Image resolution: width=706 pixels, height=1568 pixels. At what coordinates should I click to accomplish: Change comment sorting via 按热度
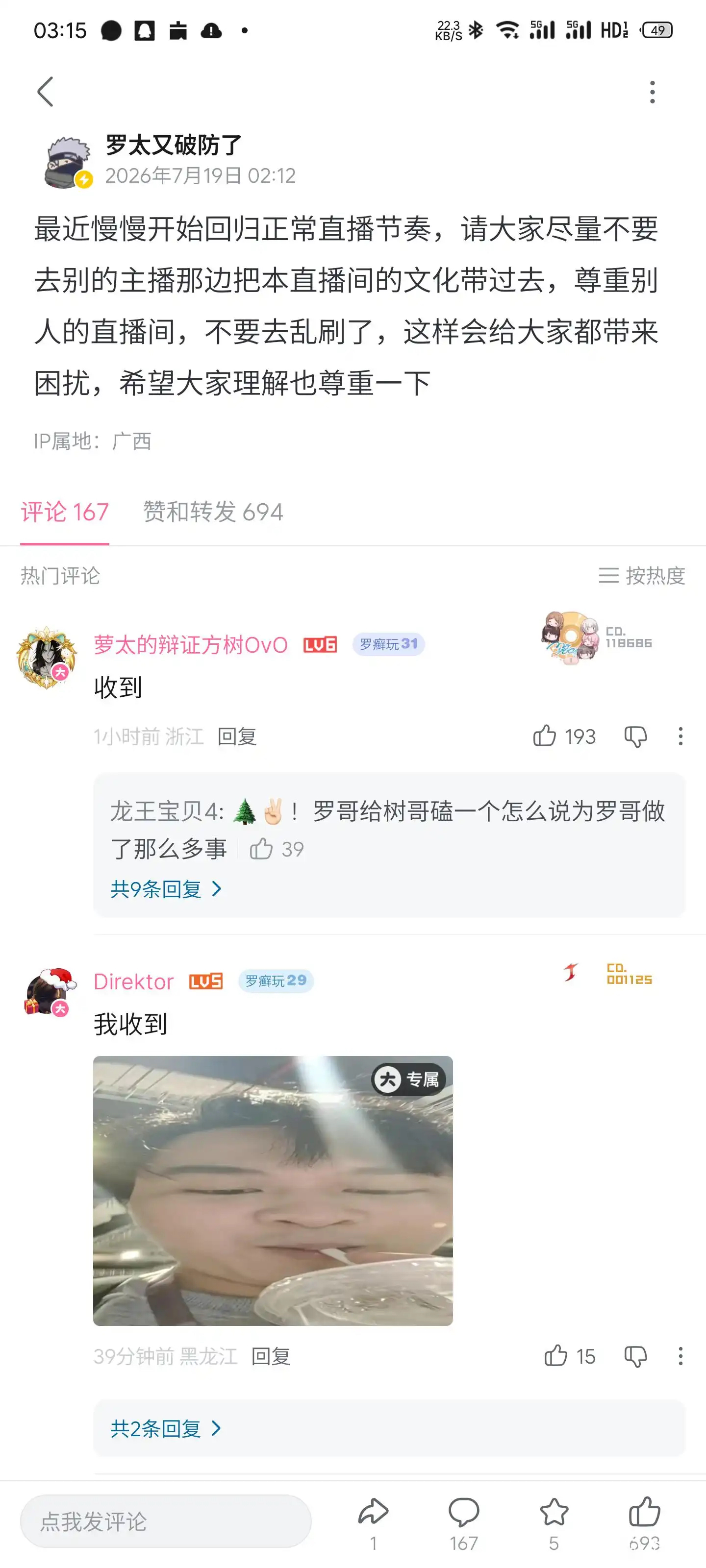click(641, 575)
